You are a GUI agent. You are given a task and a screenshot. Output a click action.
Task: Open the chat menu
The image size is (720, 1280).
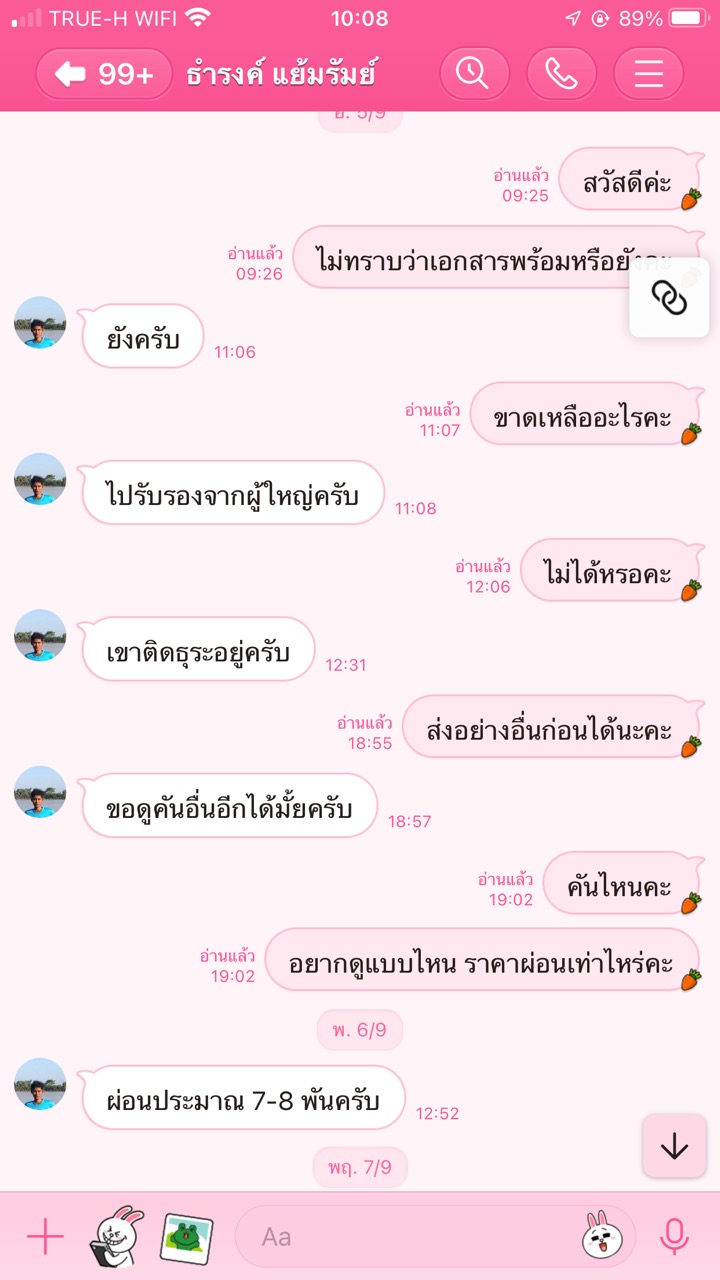(648, 74)
